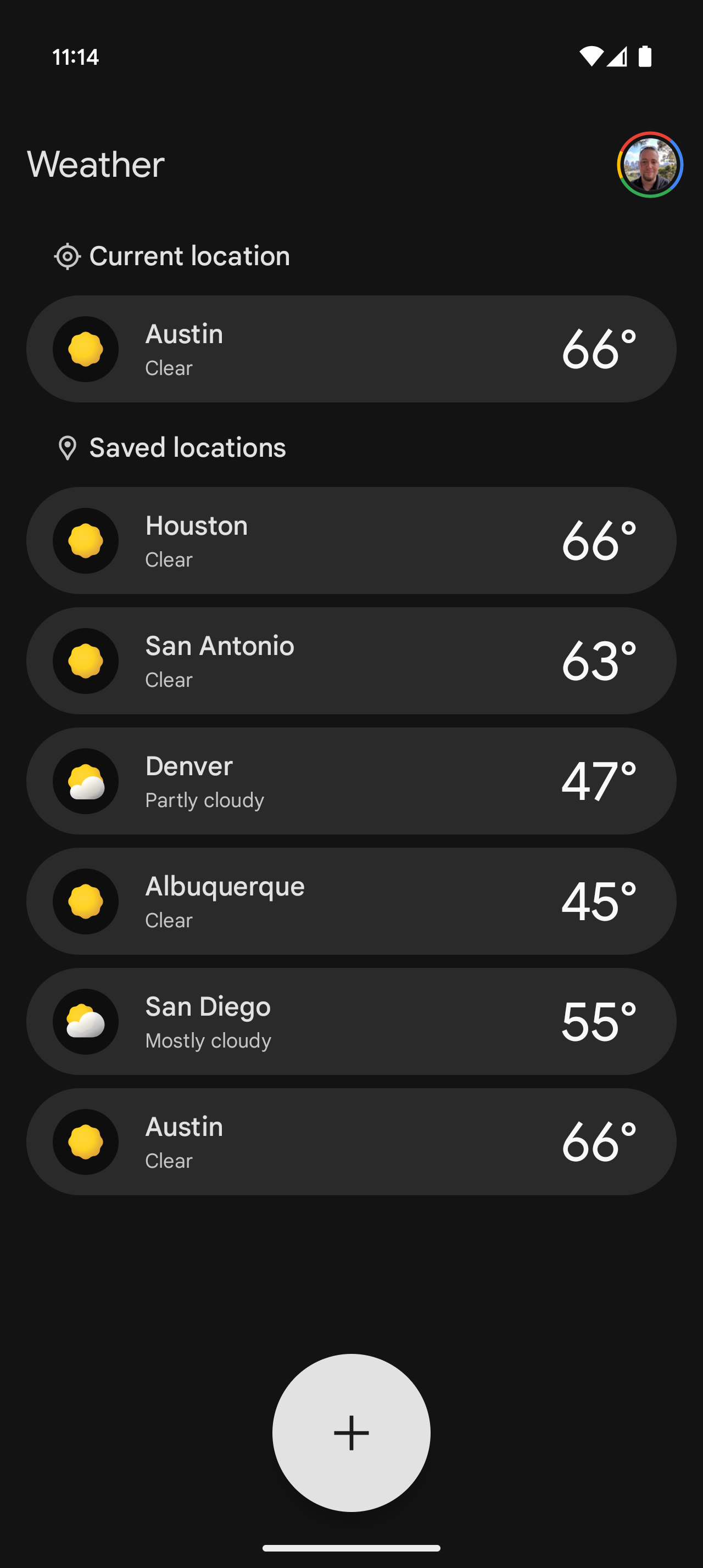Tap the add location plus button
Viewport: 703px width, 1568px height.
(x=351, y=1432)
